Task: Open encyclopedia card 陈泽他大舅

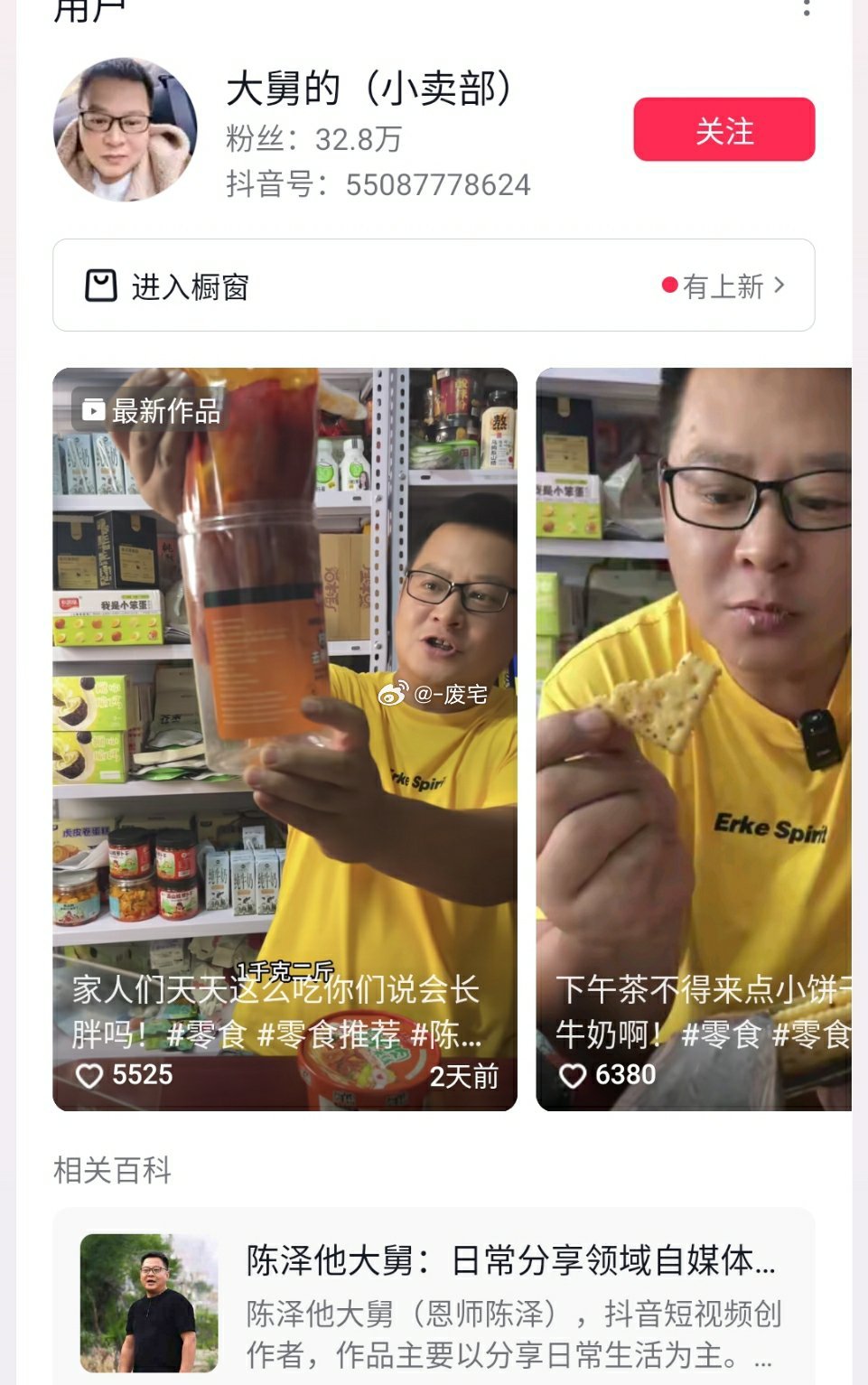Action: [434, 1301]
